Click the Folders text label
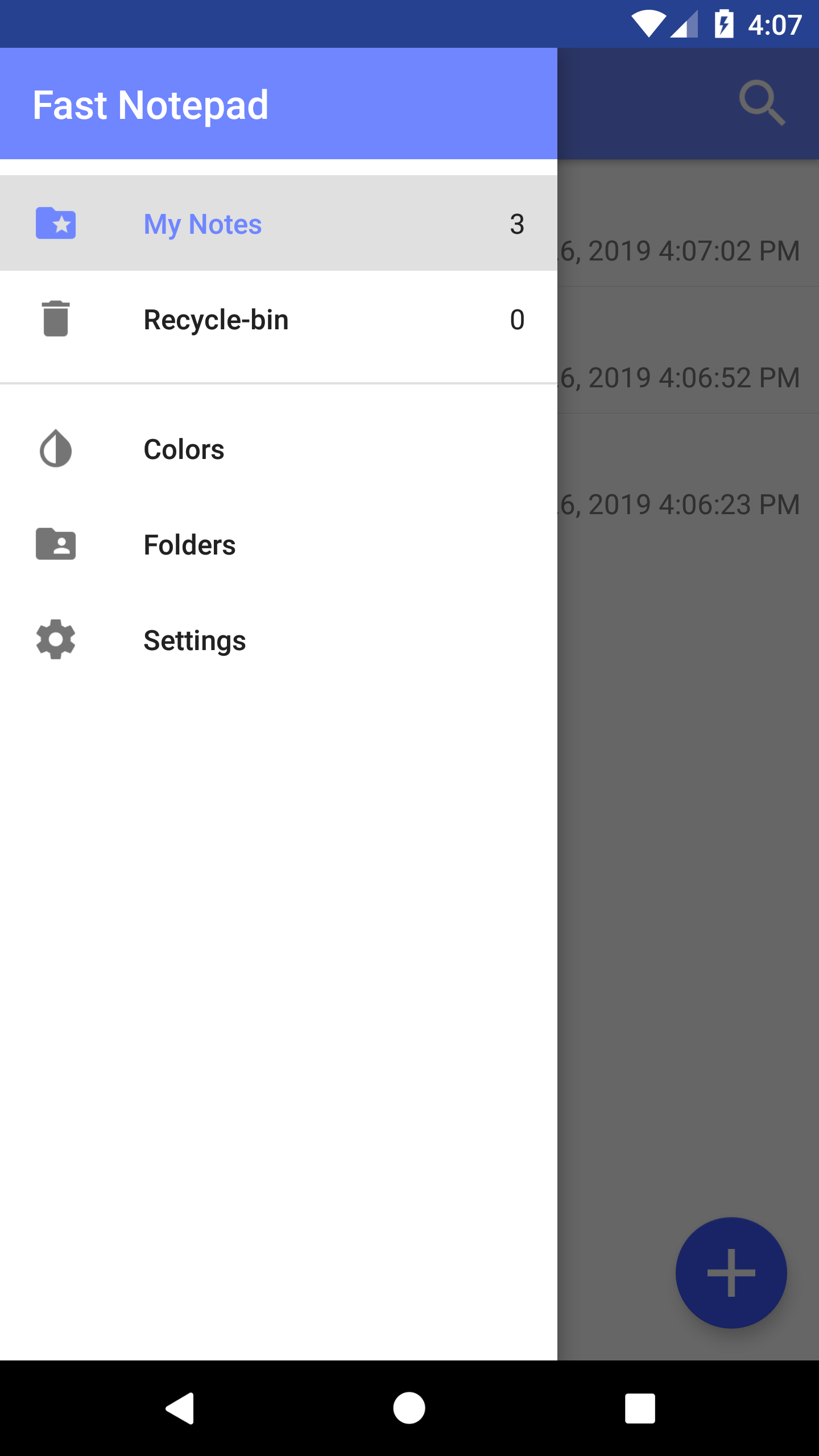 point(189,544)
